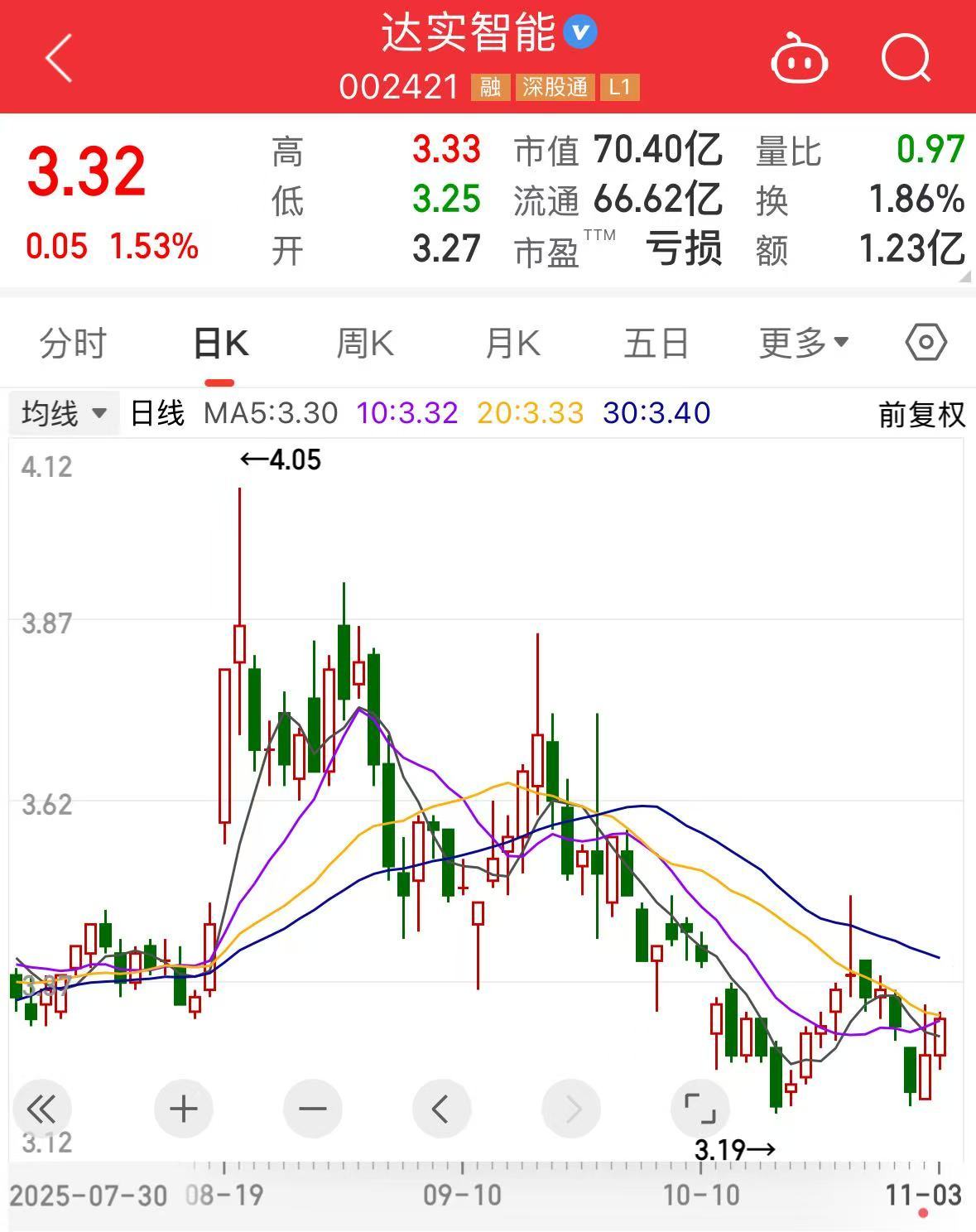Screen dimensions: 976x1232
Task: Switch to the 分时 chart tab
Action: pyautogui.click(x=73, y=343)
